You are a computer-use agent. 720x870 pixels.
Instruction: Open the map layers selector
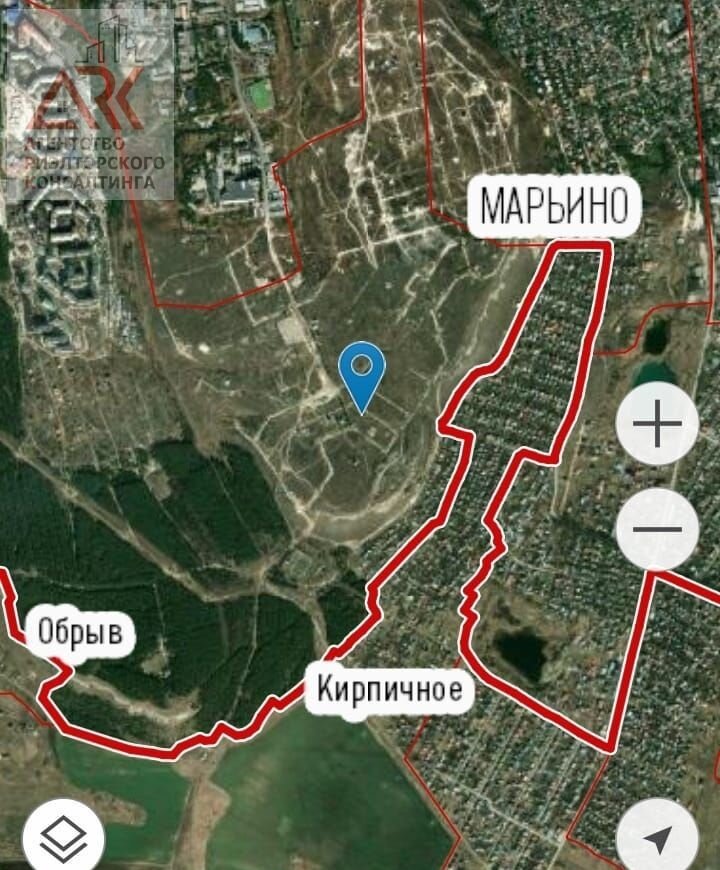coord(63,836)
